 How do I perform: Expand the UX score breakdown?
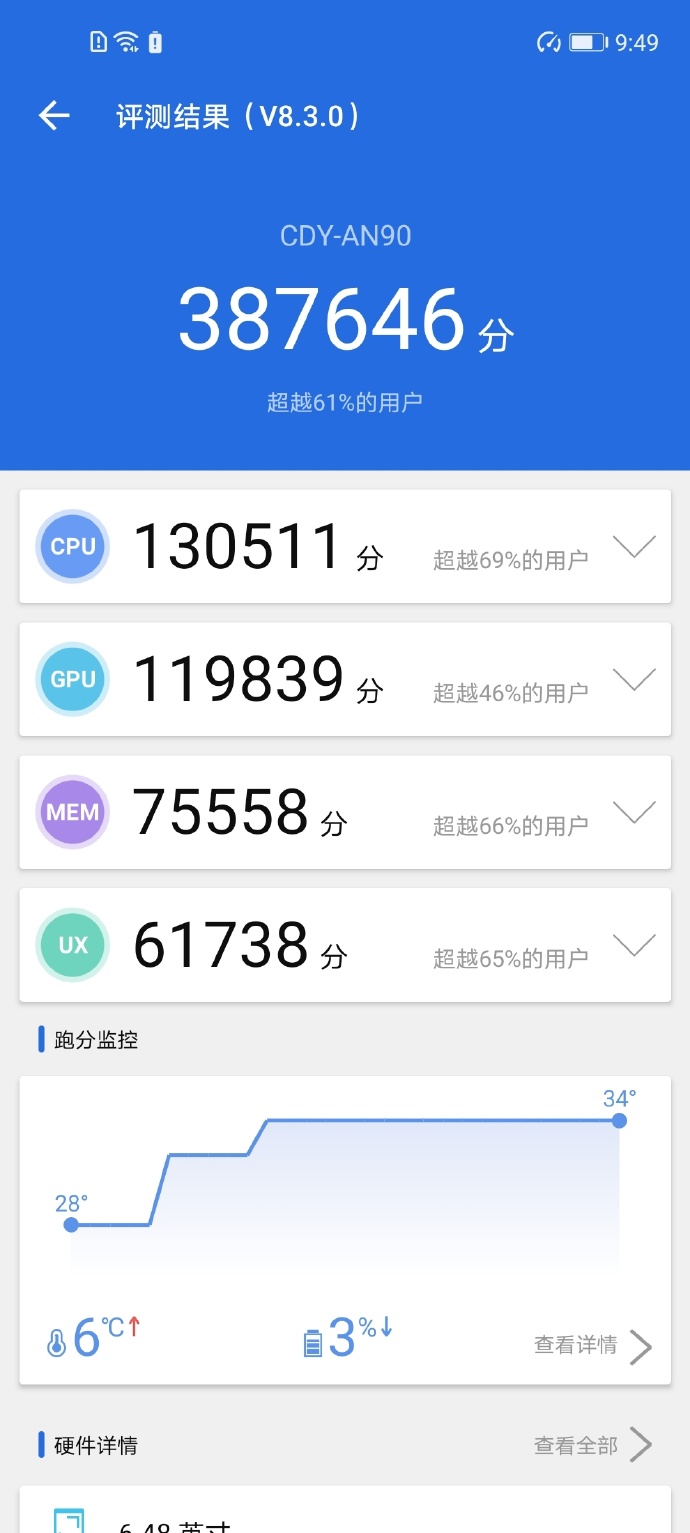click(634, 945)
